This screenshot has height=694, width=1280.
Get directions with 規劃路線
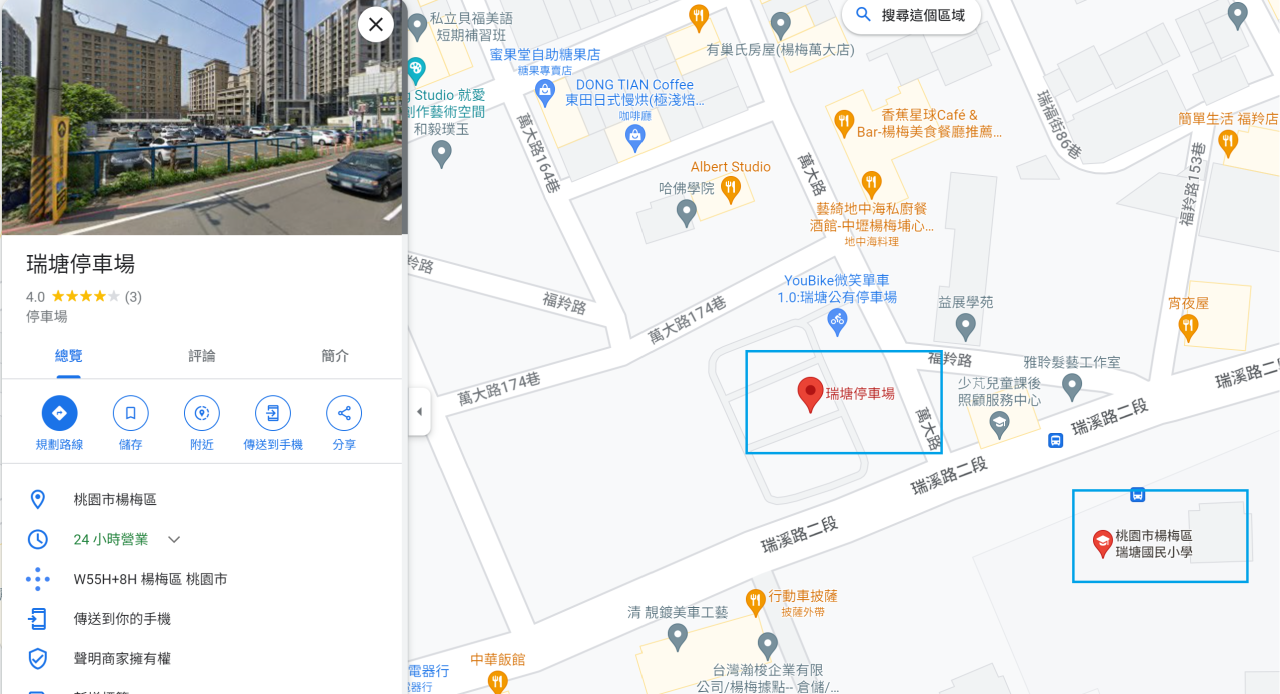tap(59, 413)
